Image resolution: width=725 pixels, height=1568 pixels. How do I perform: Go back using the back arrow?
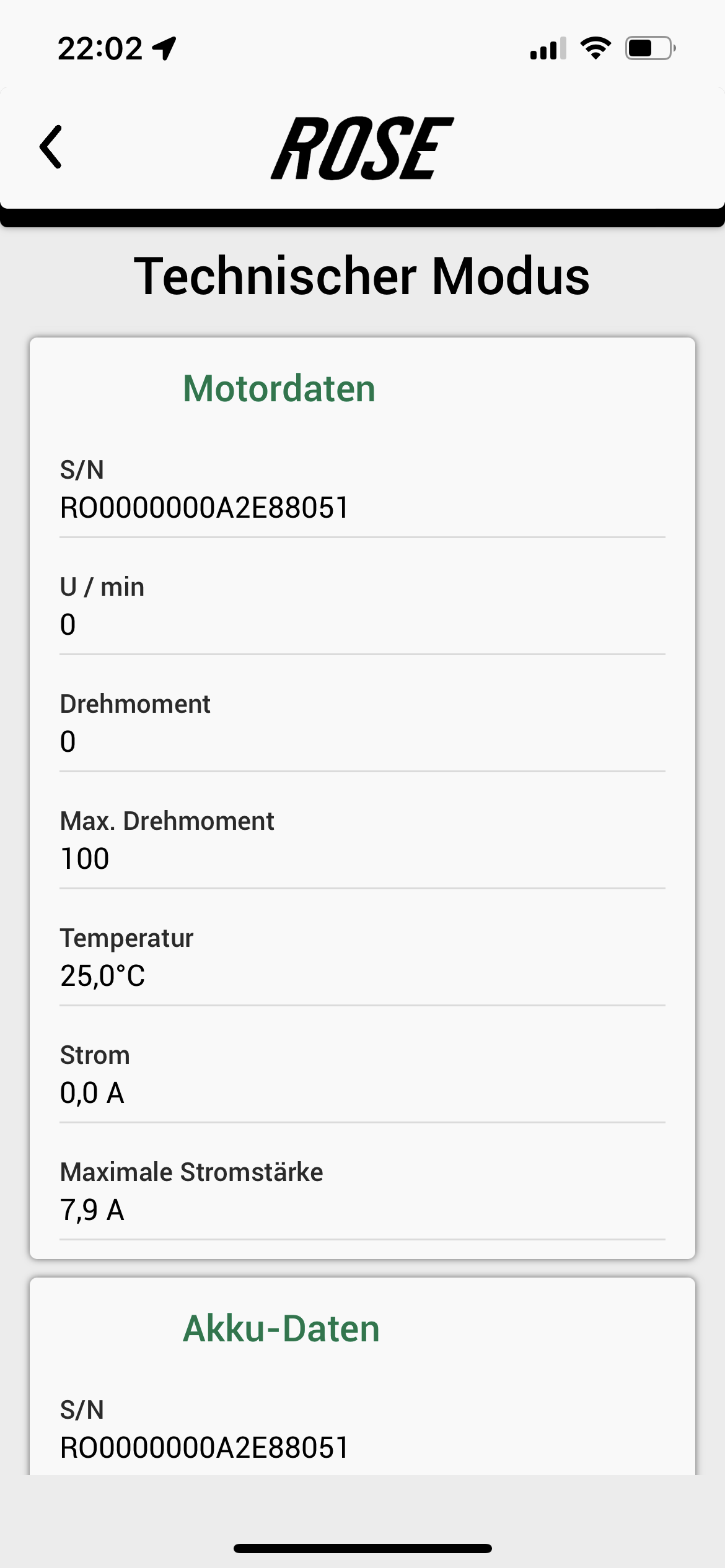[51, 147]
